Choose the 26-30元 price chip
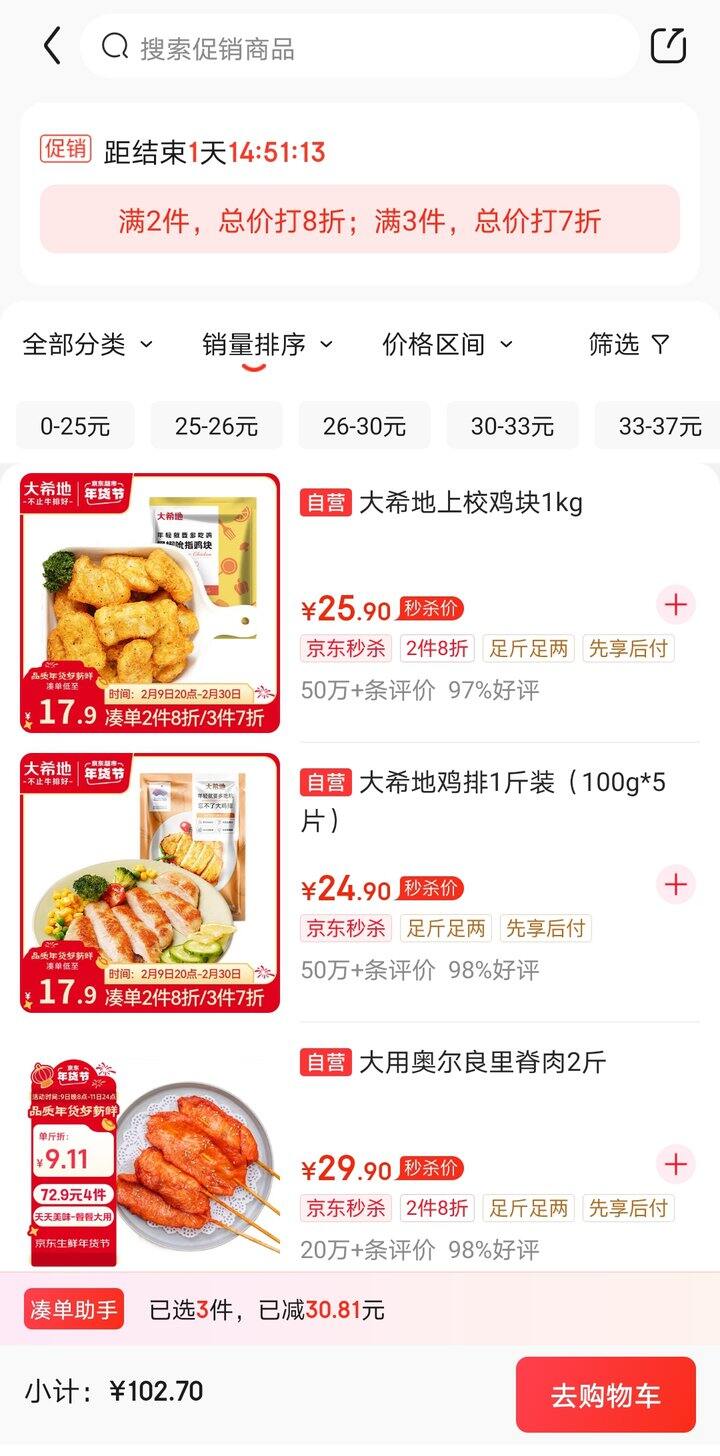Screen dimensions: 720x1456 click(x=364, y=426)
